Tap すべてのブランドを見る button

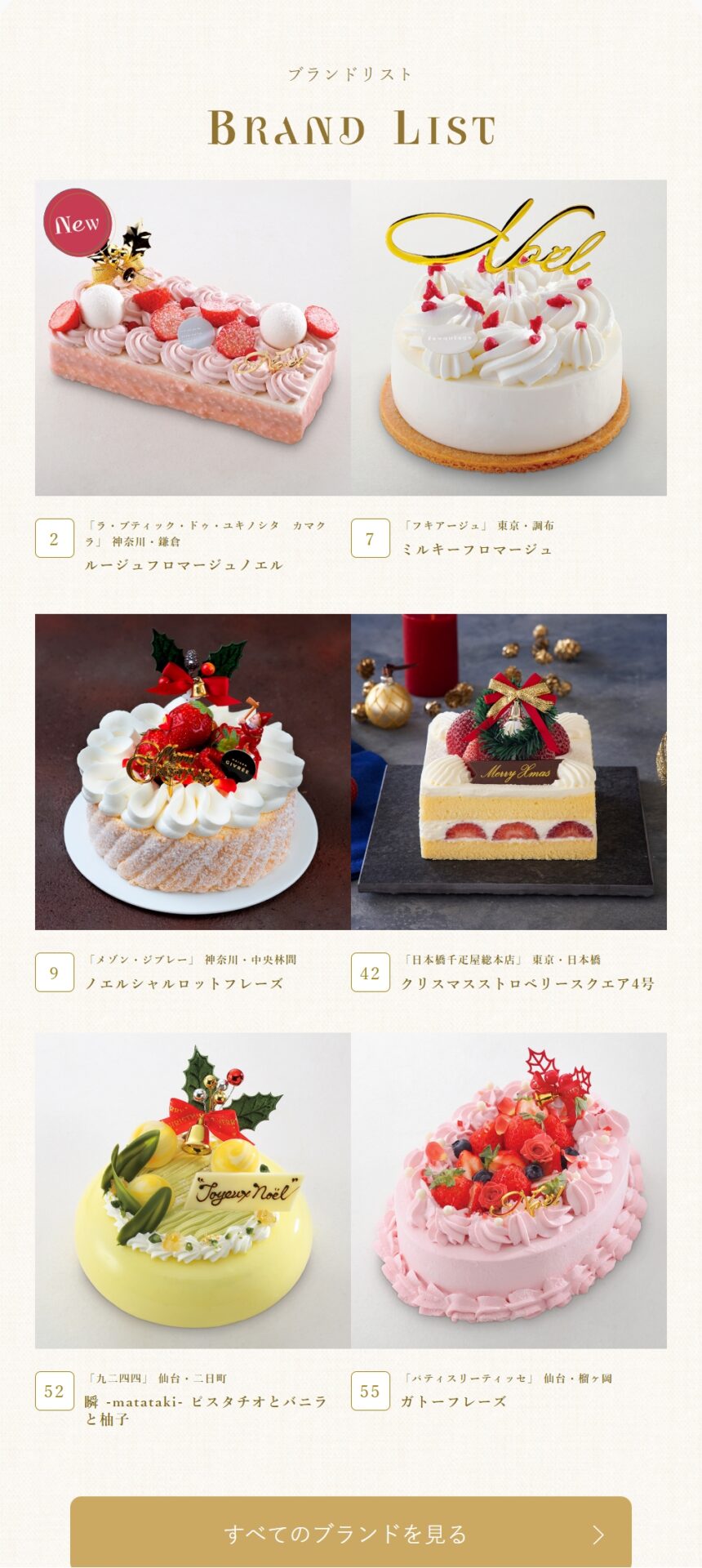351,1533
